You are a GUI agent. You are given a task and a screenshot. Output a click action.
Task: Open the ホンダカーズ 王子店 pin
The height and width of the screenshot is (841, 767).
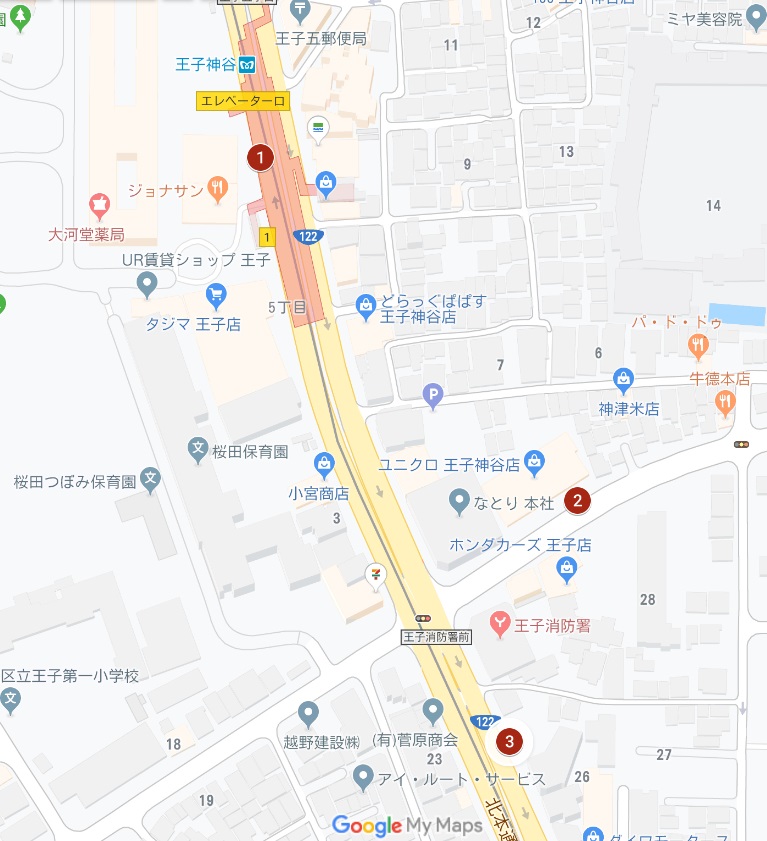coord(567,571)
